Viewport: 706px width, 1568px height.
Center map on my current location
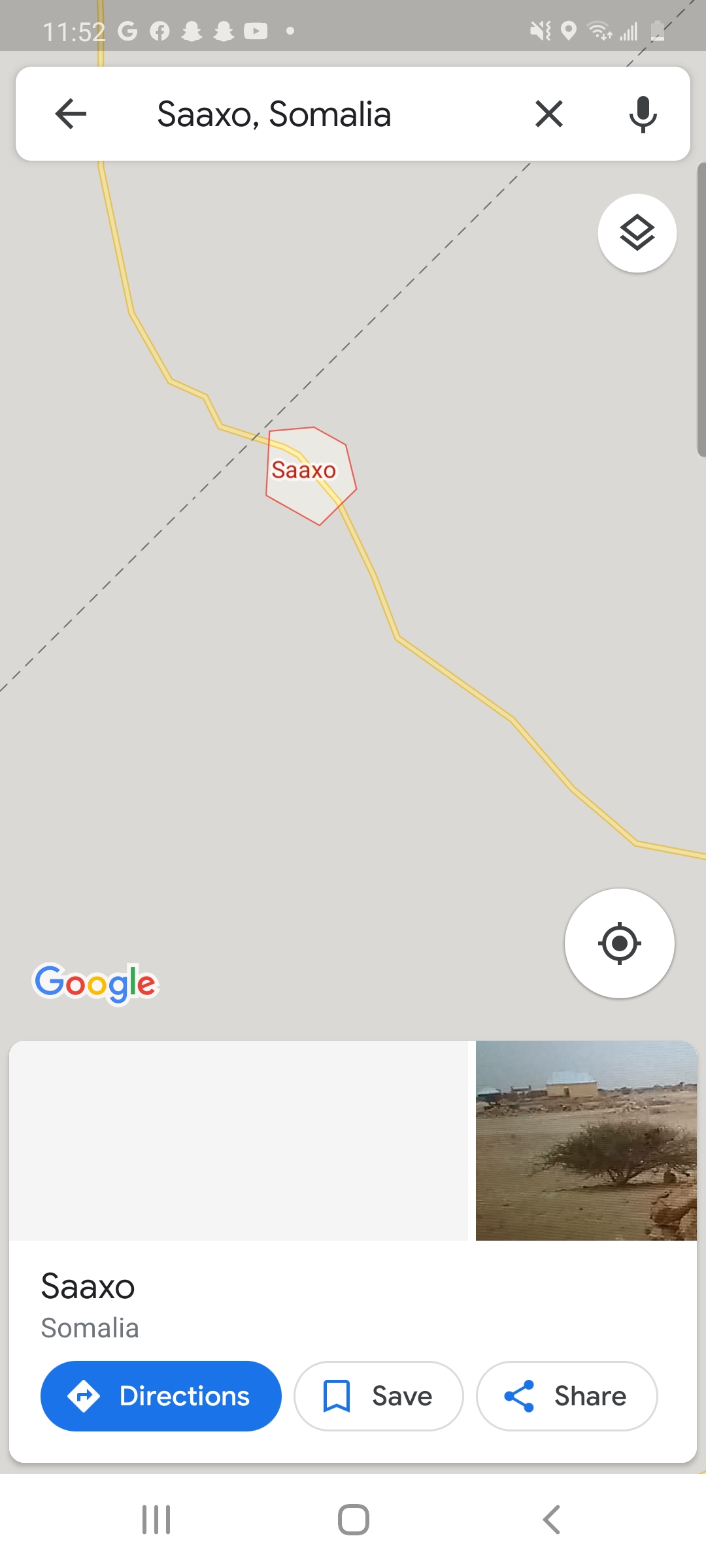[x=619, y=943]
